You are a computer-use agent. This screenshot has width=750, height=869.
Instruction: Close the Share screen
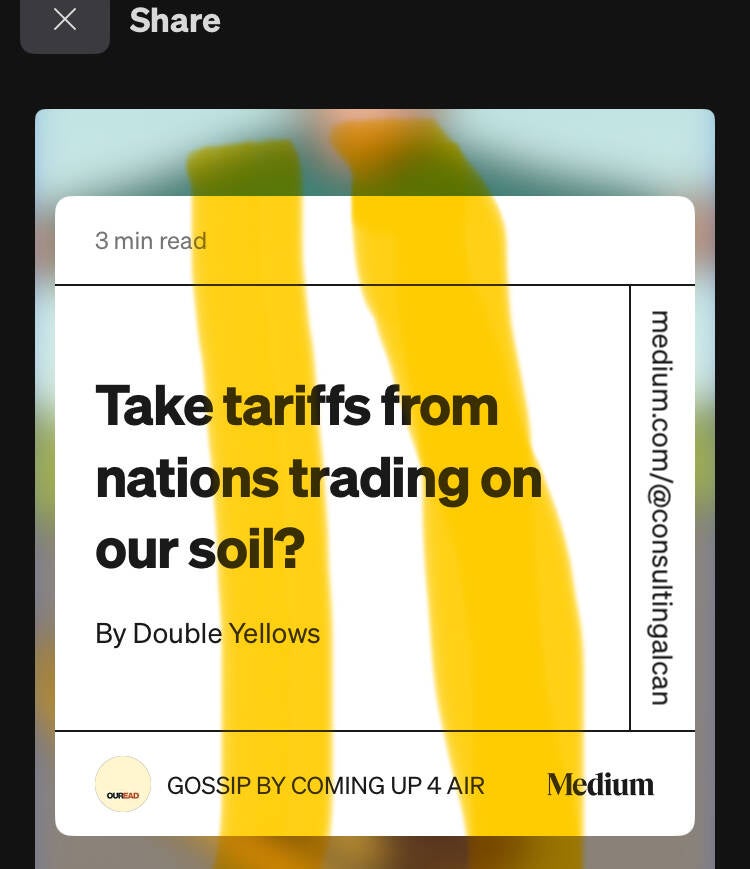[x=65, y=21]
